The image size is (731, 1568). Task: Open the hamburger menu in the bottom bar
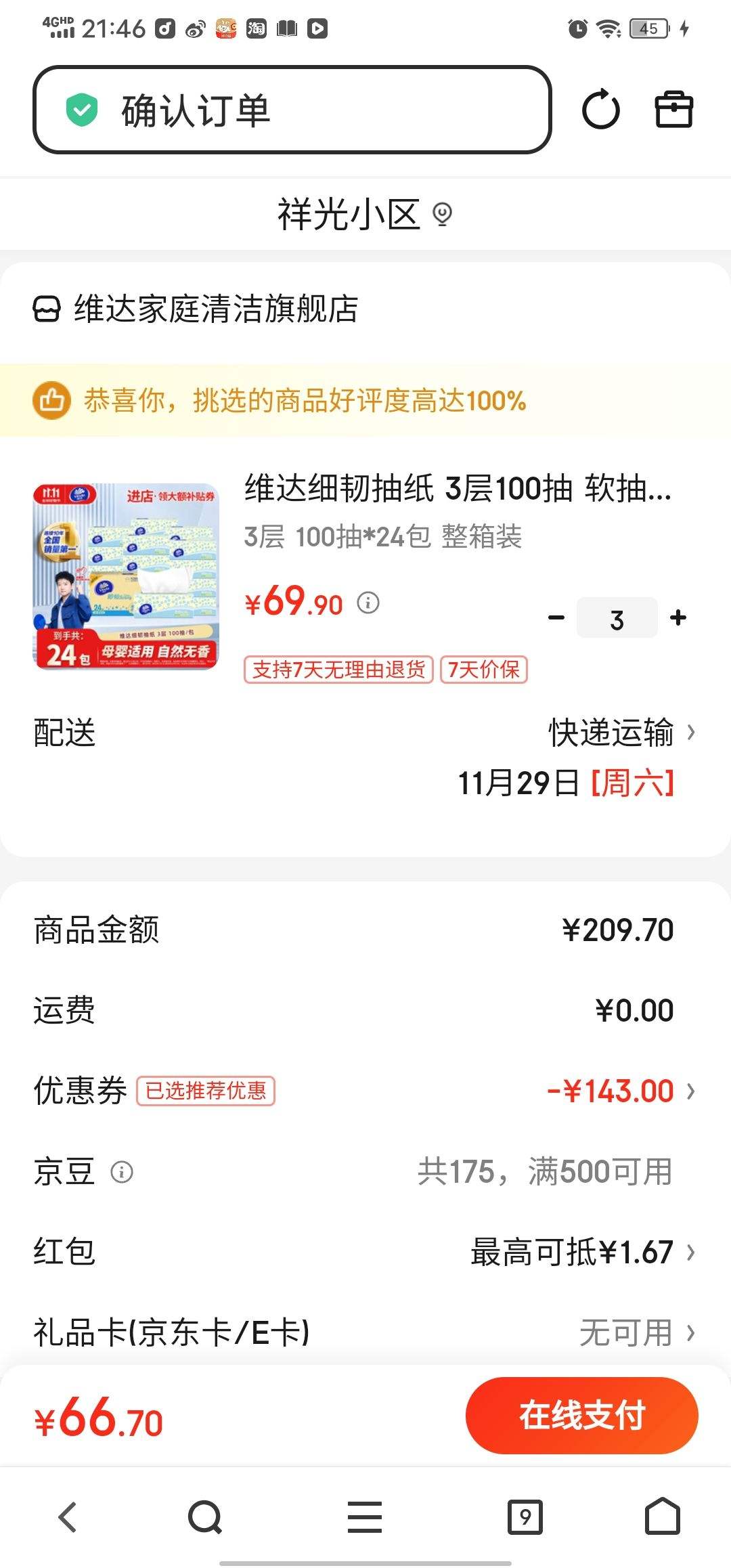(364, 1517)
